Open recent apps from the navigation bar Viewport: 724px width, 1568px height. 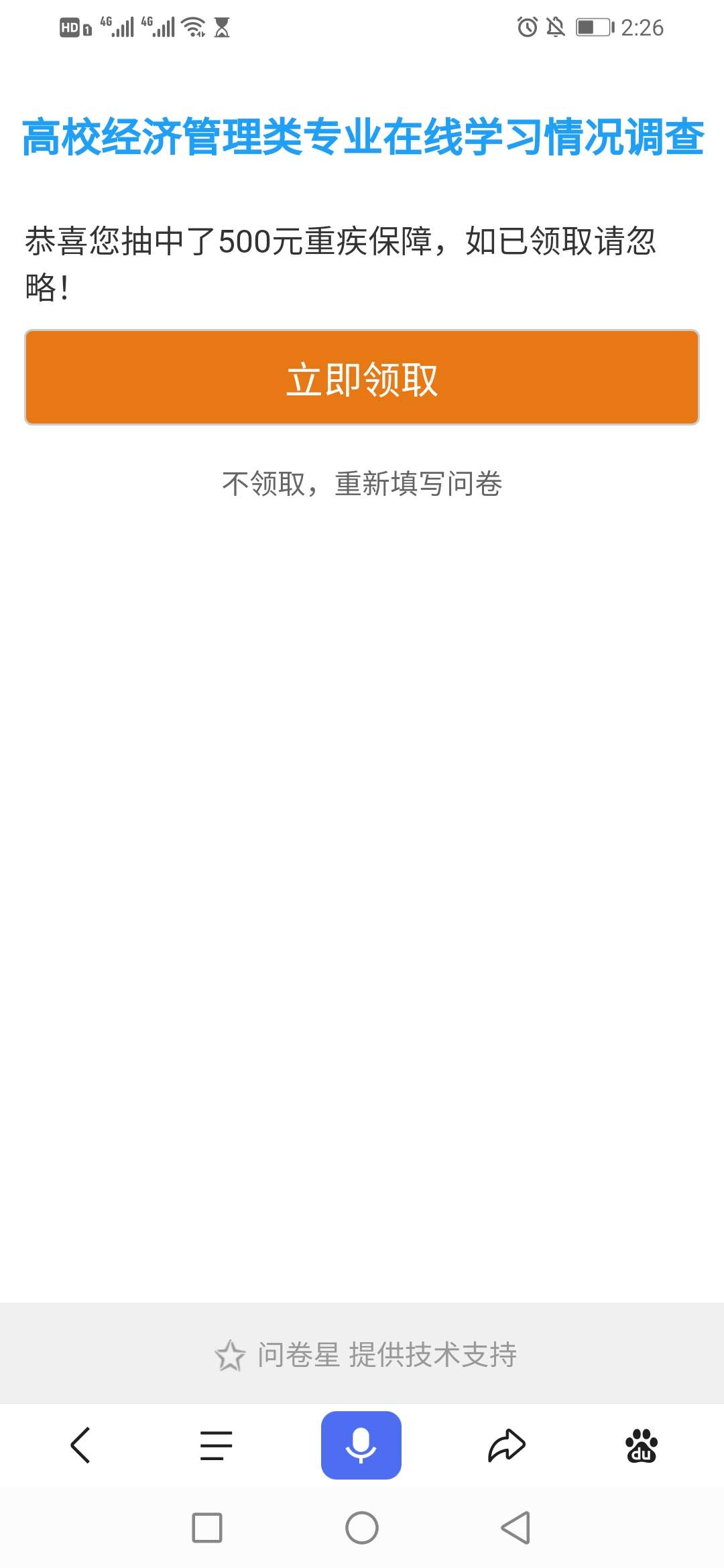coord(207,1528)
